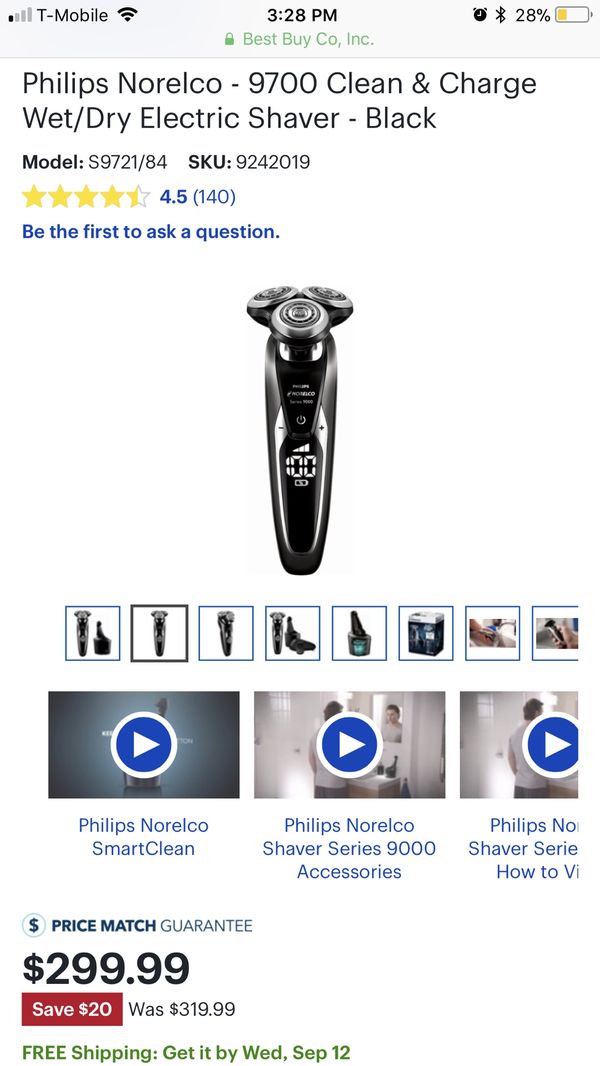
Task: View the fourth thumbnail with cleaning station
Action: [x=293, y=633]
